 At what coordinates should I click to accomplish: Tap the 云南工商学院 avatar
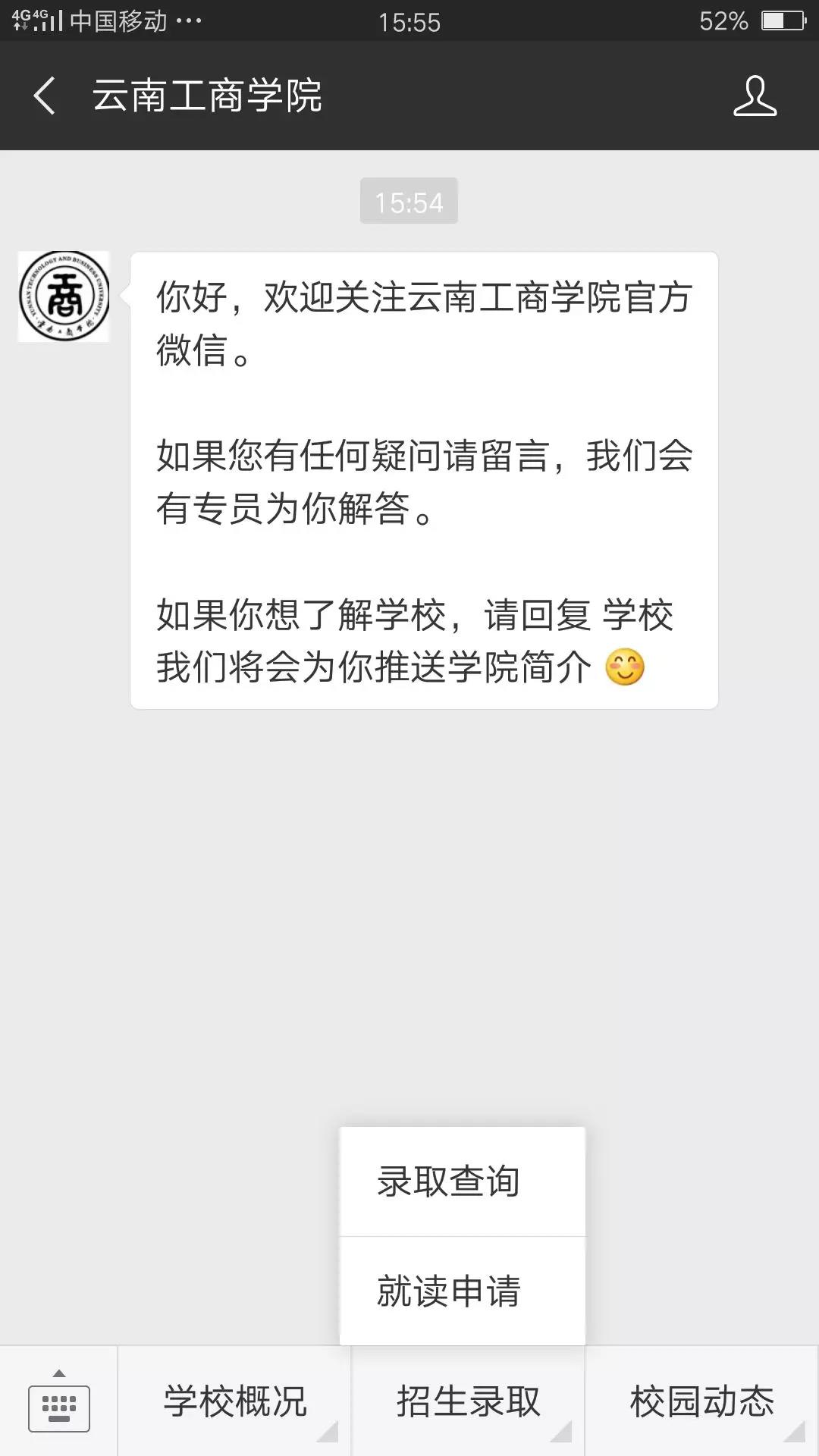point(64,297)
